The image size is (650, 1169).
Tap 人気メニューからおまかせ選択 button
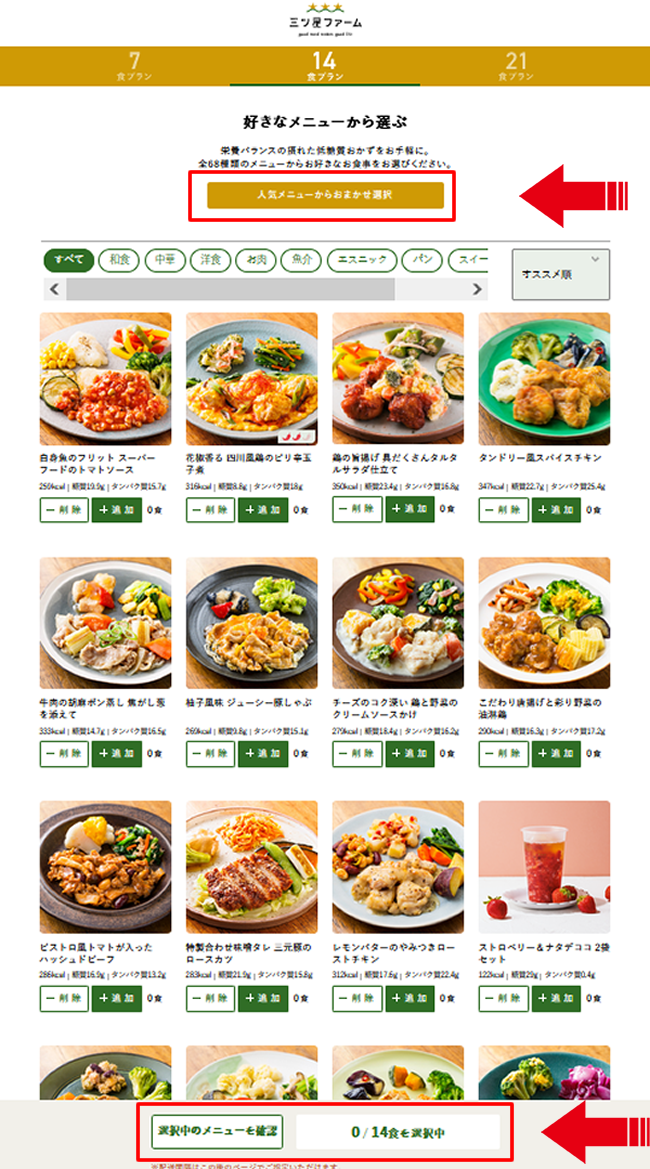[x=325, y=195]
